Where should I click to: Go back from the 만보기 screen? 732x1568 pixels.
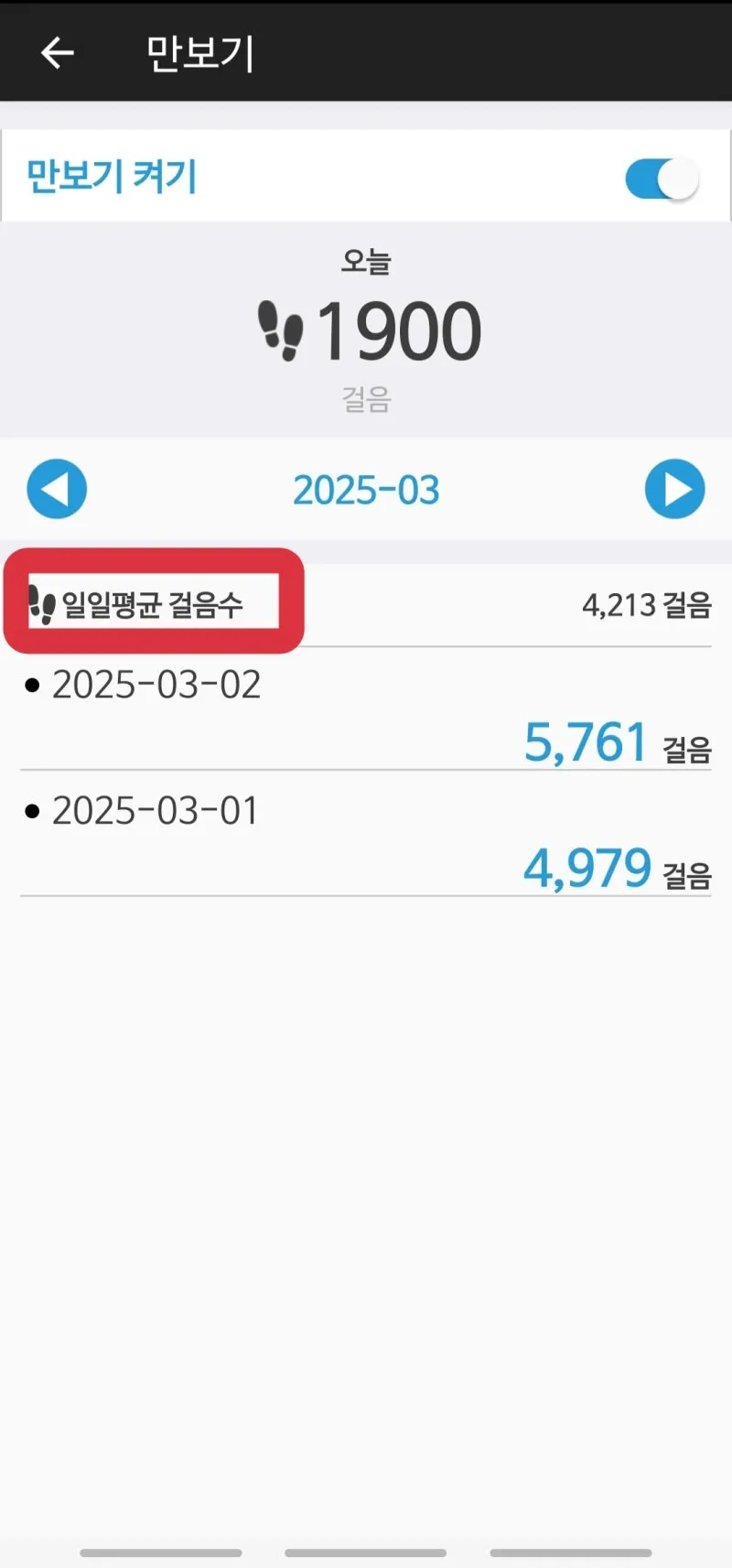[x=57, y=53]
